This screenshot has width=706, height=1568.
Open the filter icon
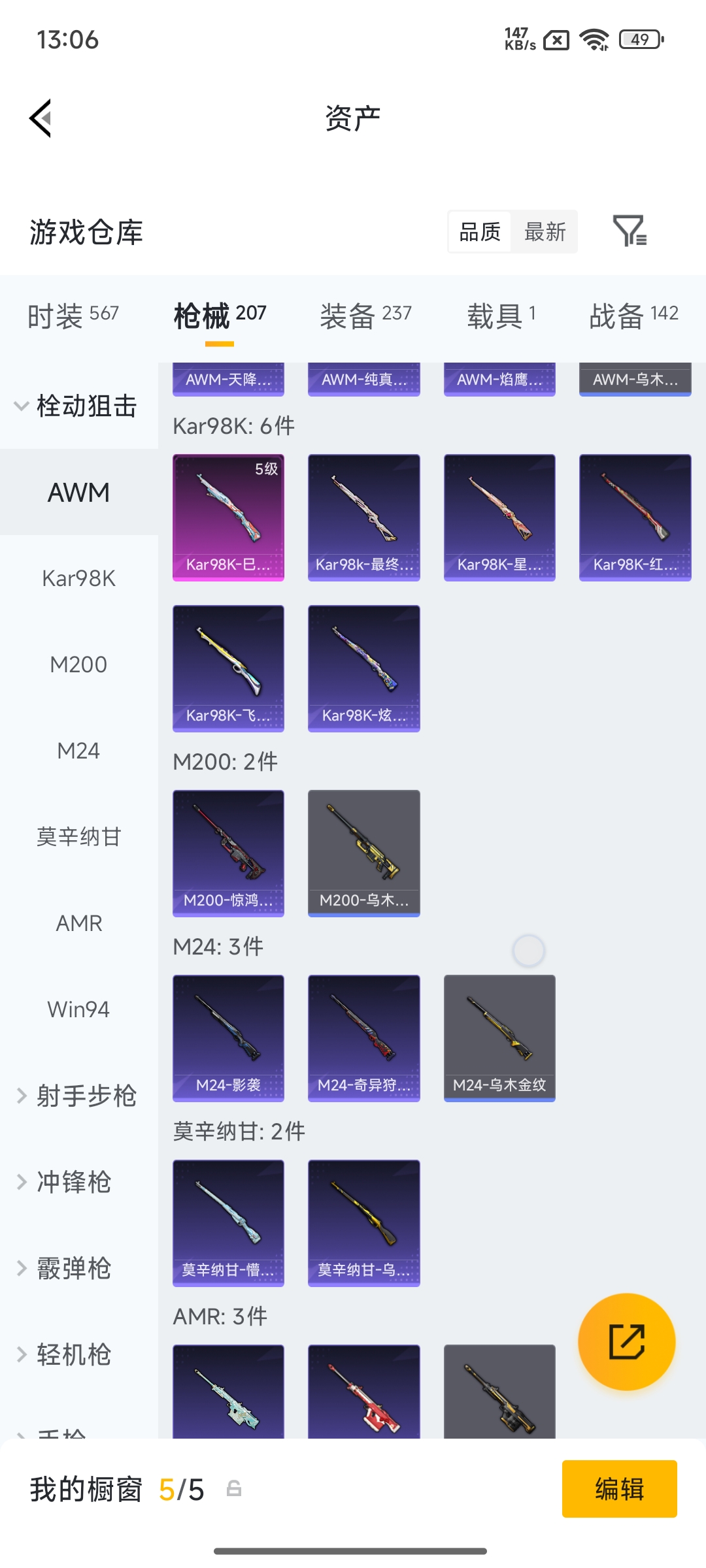pyautogui.click(x=630, y=231)
